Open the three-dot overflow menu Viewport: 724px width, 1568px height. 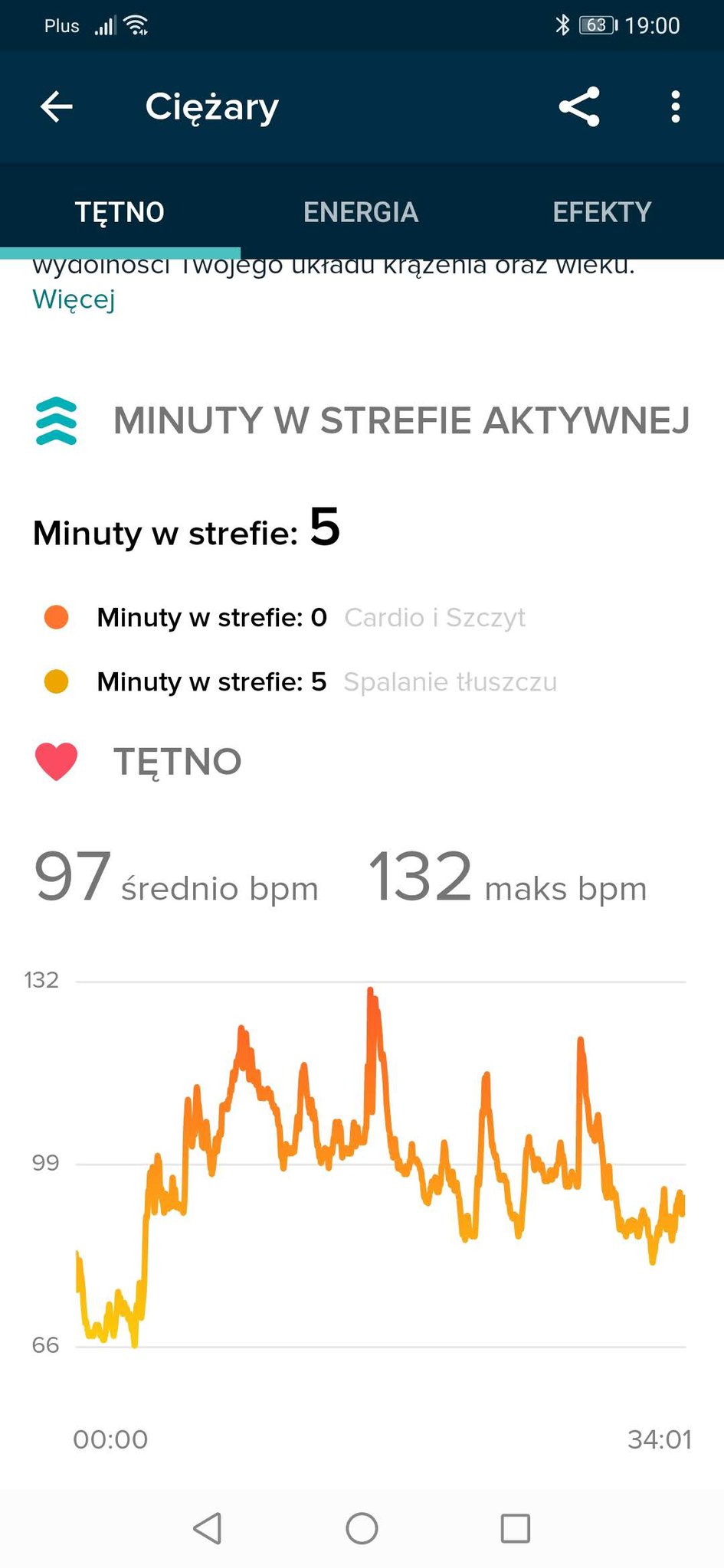pyautogui.click(x=675, y=106)
